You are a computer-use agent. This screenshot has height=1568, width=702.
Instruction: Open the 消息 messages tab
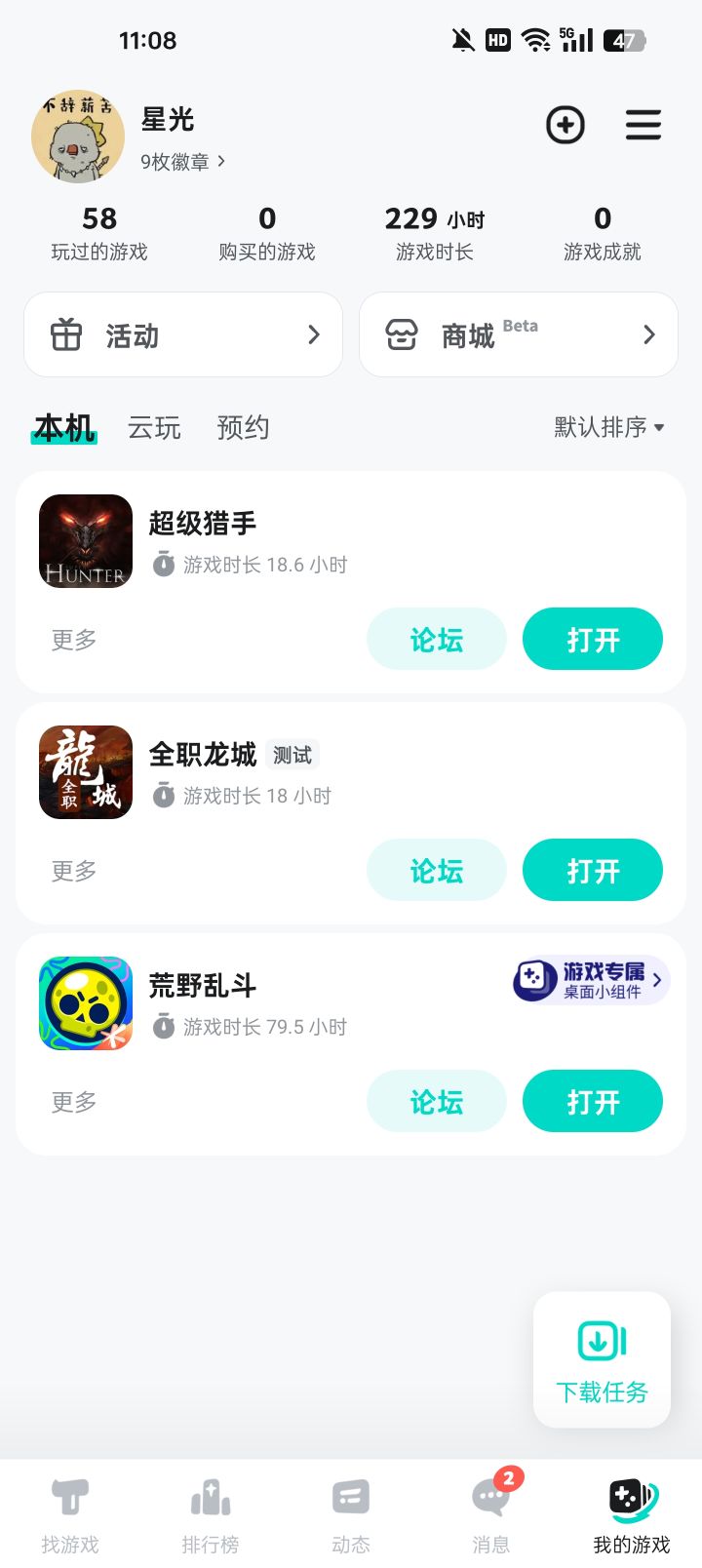point(491,1513)
